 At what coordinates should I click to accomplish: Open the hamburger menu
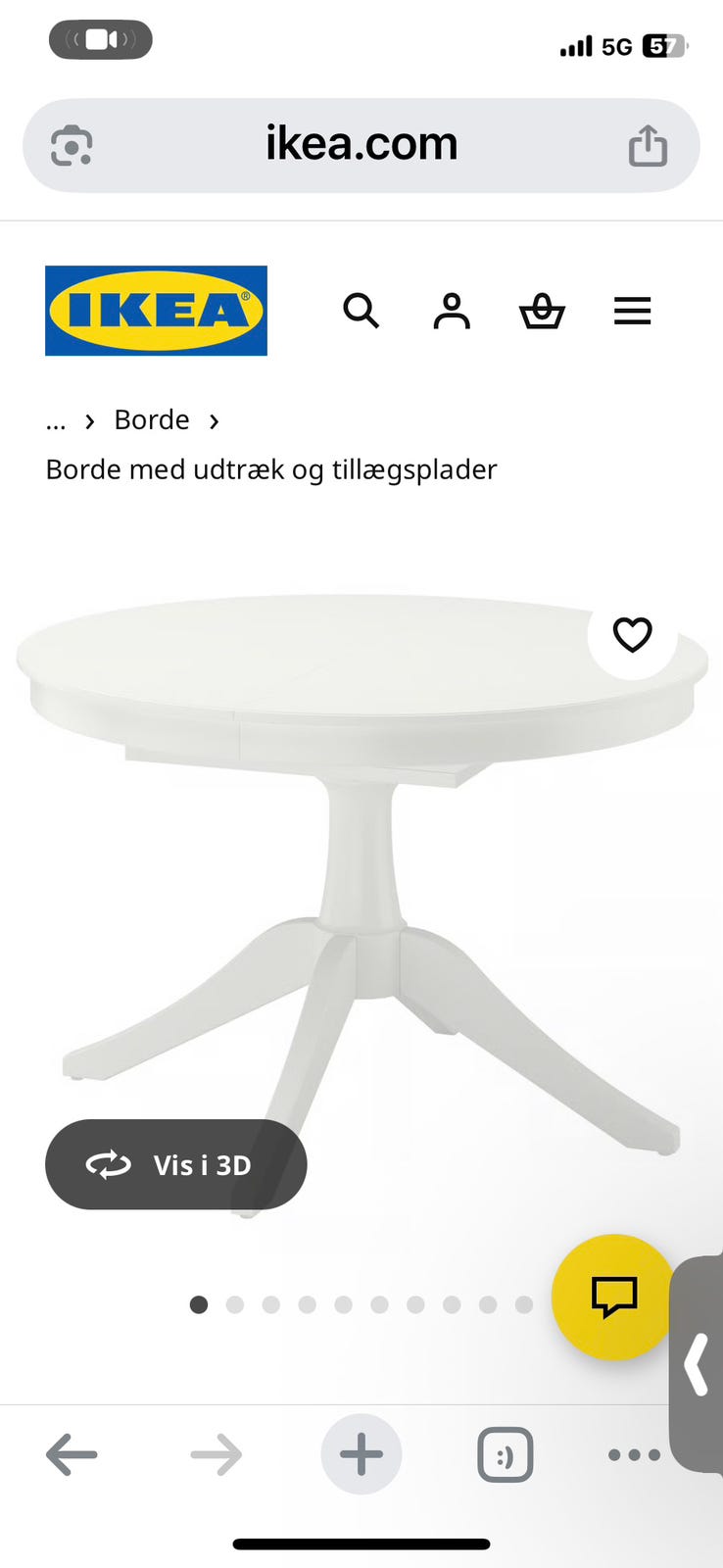632,311
